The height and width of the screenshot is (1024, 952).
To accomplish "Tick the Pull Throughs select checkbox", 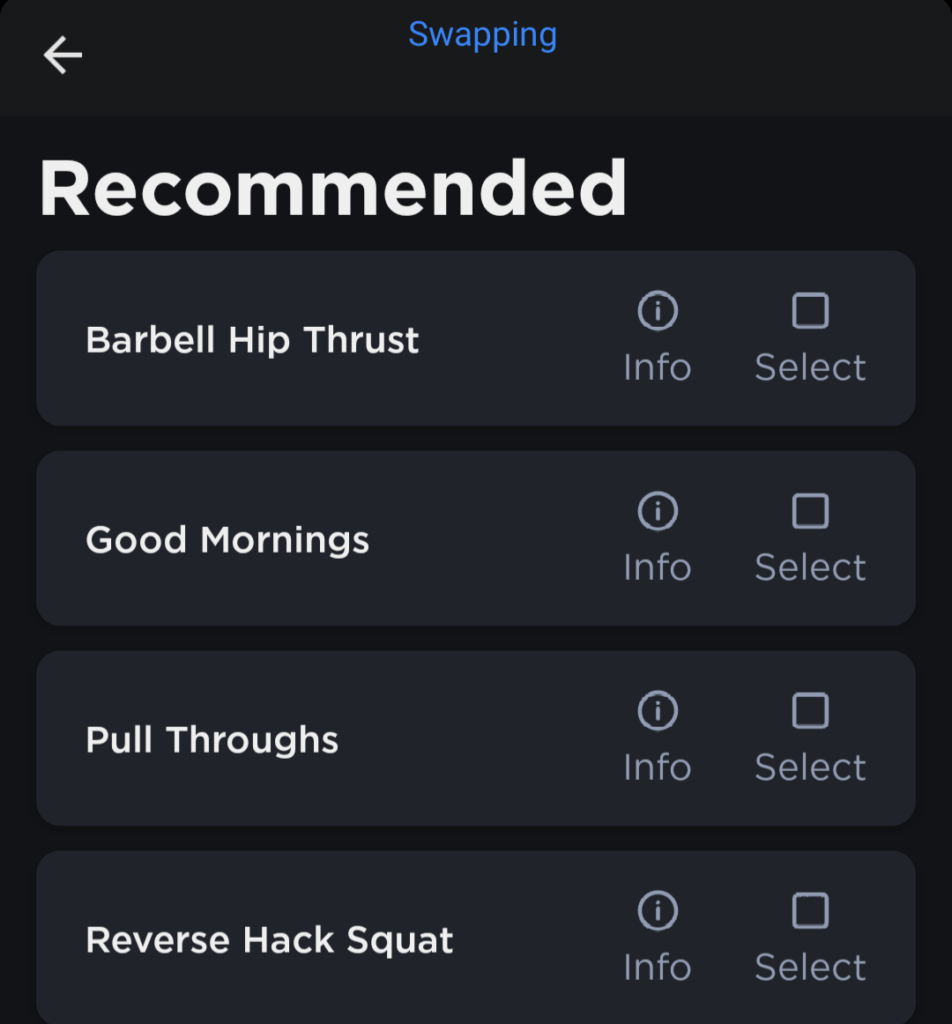I will tap(810, 712).
